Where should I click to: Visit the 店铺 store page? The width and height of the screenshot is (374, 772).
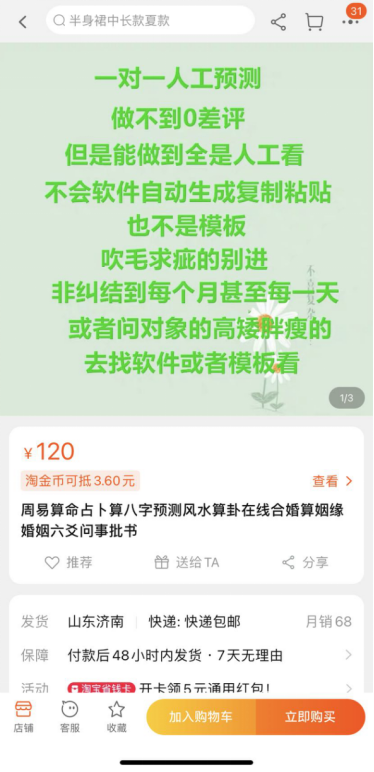point(23,717)
